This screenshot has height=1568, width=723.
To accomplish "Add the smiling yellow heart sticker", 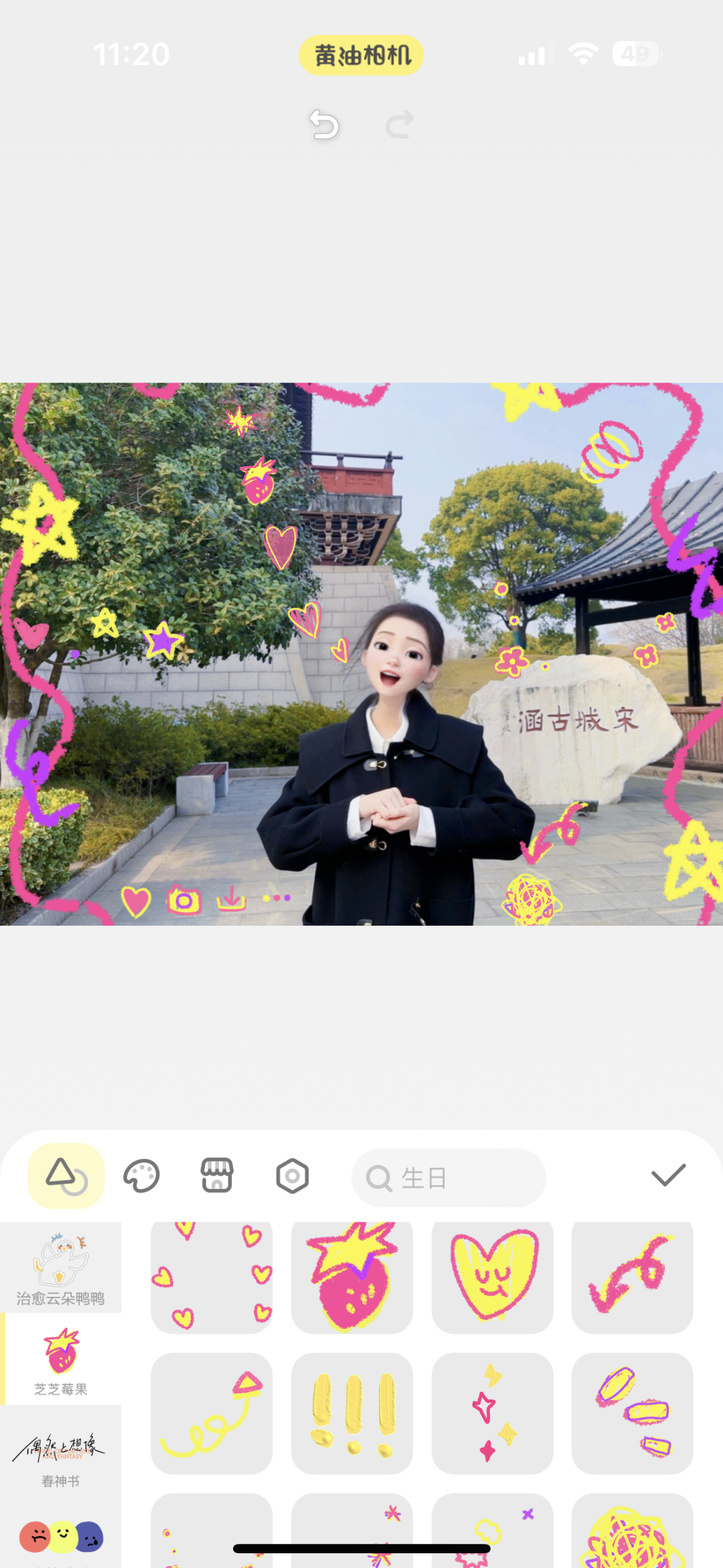I will (493, 1276).
